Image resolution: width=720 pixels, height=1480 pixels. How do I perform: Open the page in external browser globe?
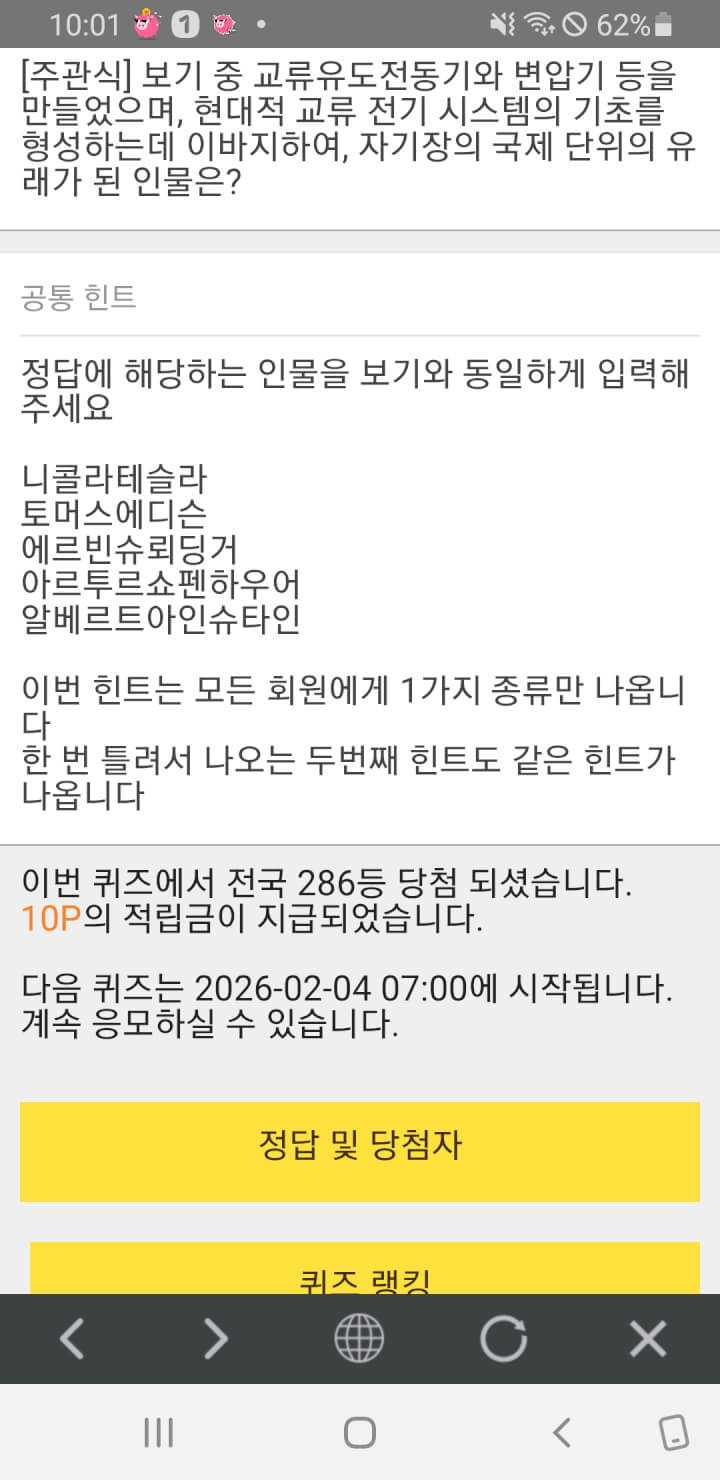click(x=359, y=1339)
